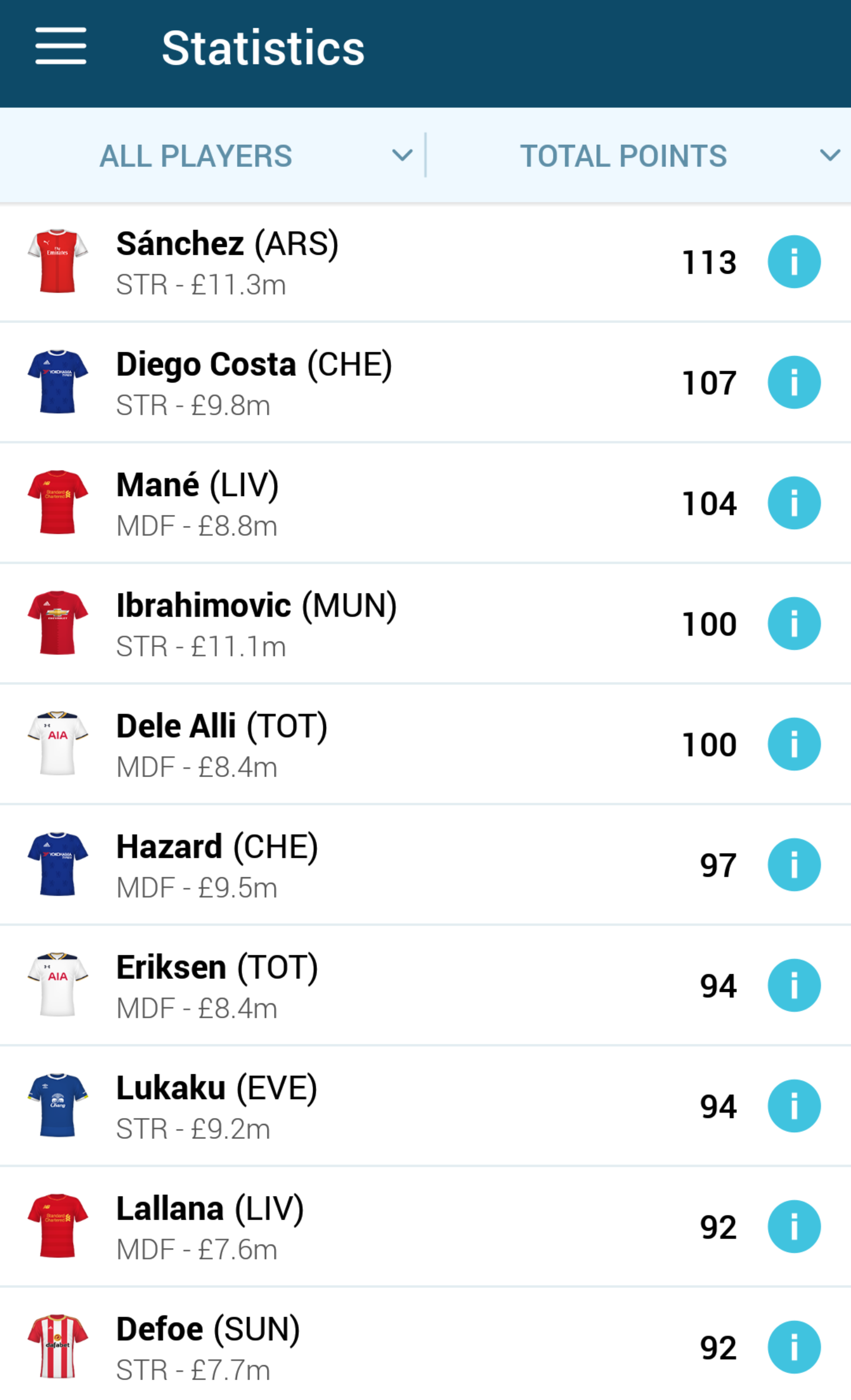Tap the info button next to Hazard
This screenshot has height=1400, width=851.
[794, 865]
